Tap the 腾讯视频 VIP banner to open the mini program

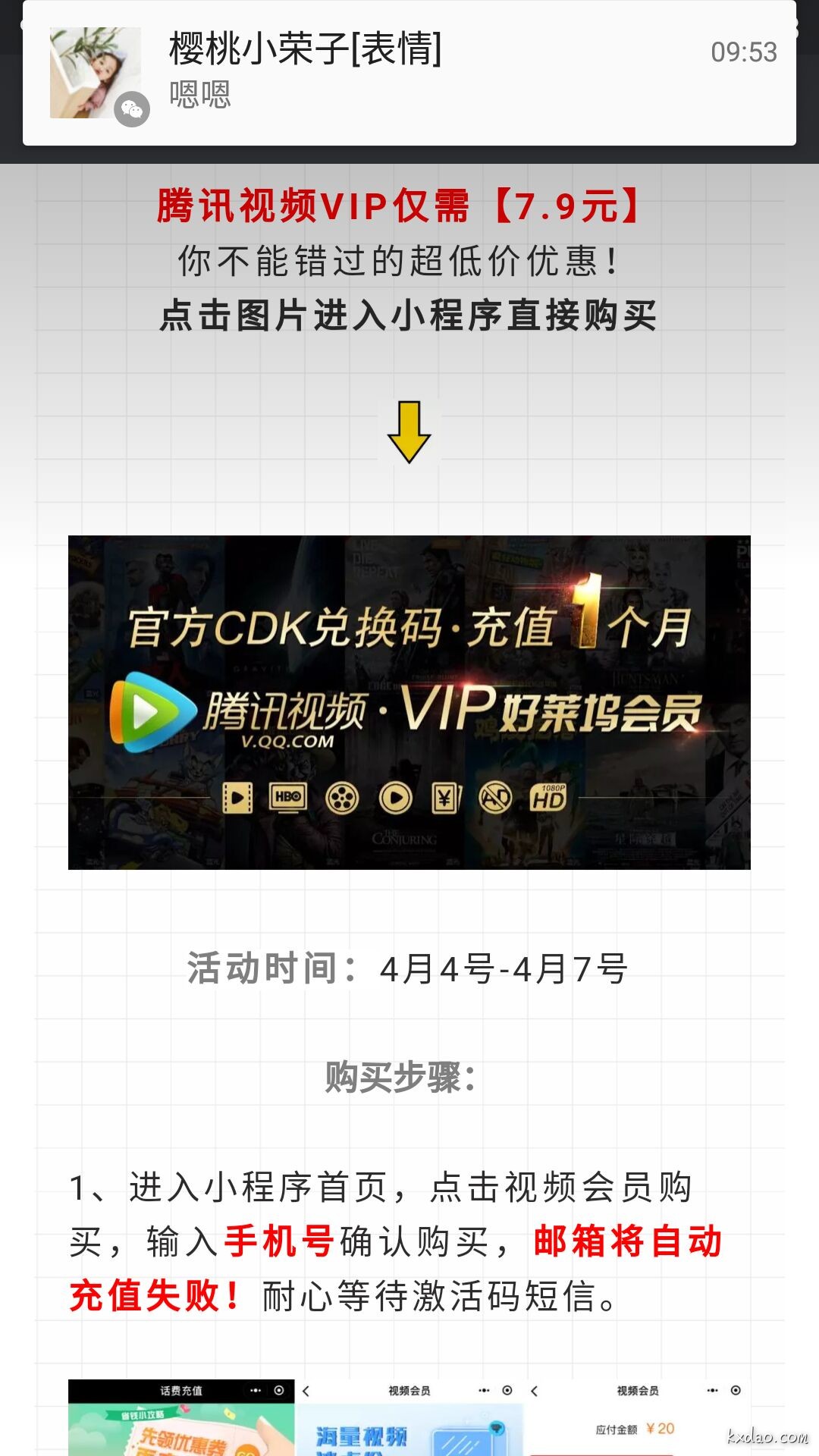409,702
